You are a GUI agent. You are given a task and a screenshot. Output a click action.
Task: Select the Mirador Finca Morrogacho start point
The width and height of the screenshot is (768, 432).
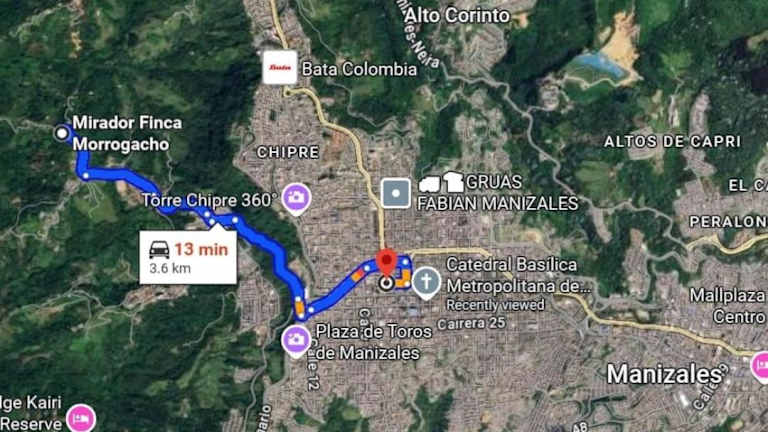tap(62, 132)
